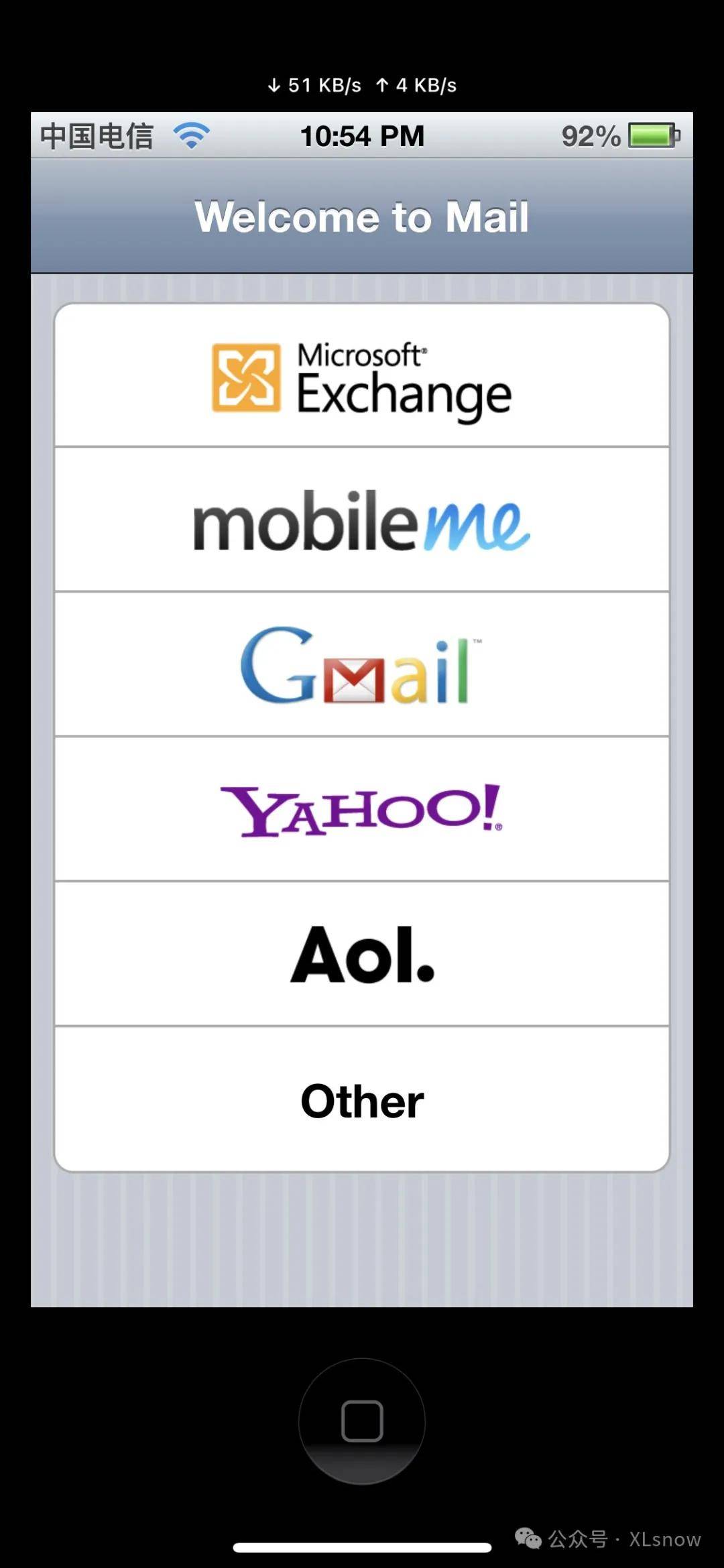The height and width of the screenshot is (1568, 724).
Task: Pick Yahoo! mail option
Action: coord(362,810)
